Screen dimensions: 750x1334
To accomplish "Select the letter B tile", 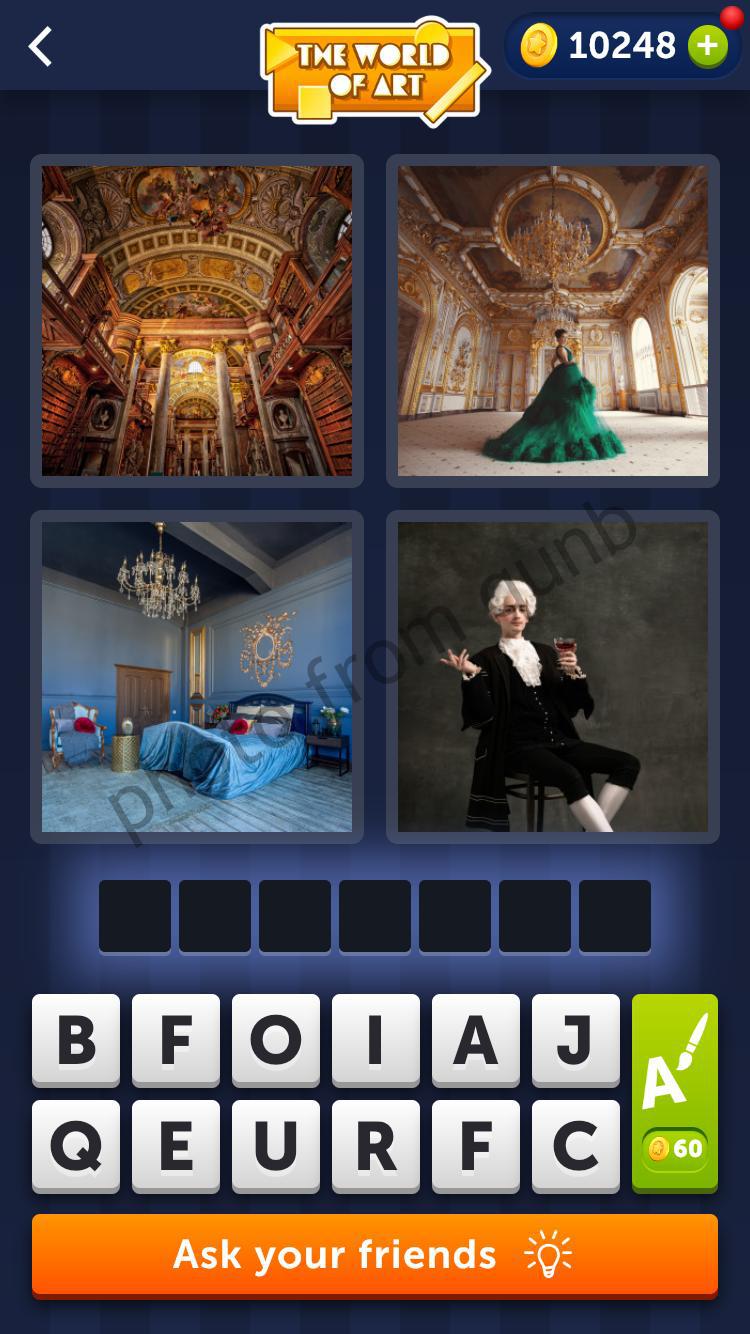I will coord(75,1040).
